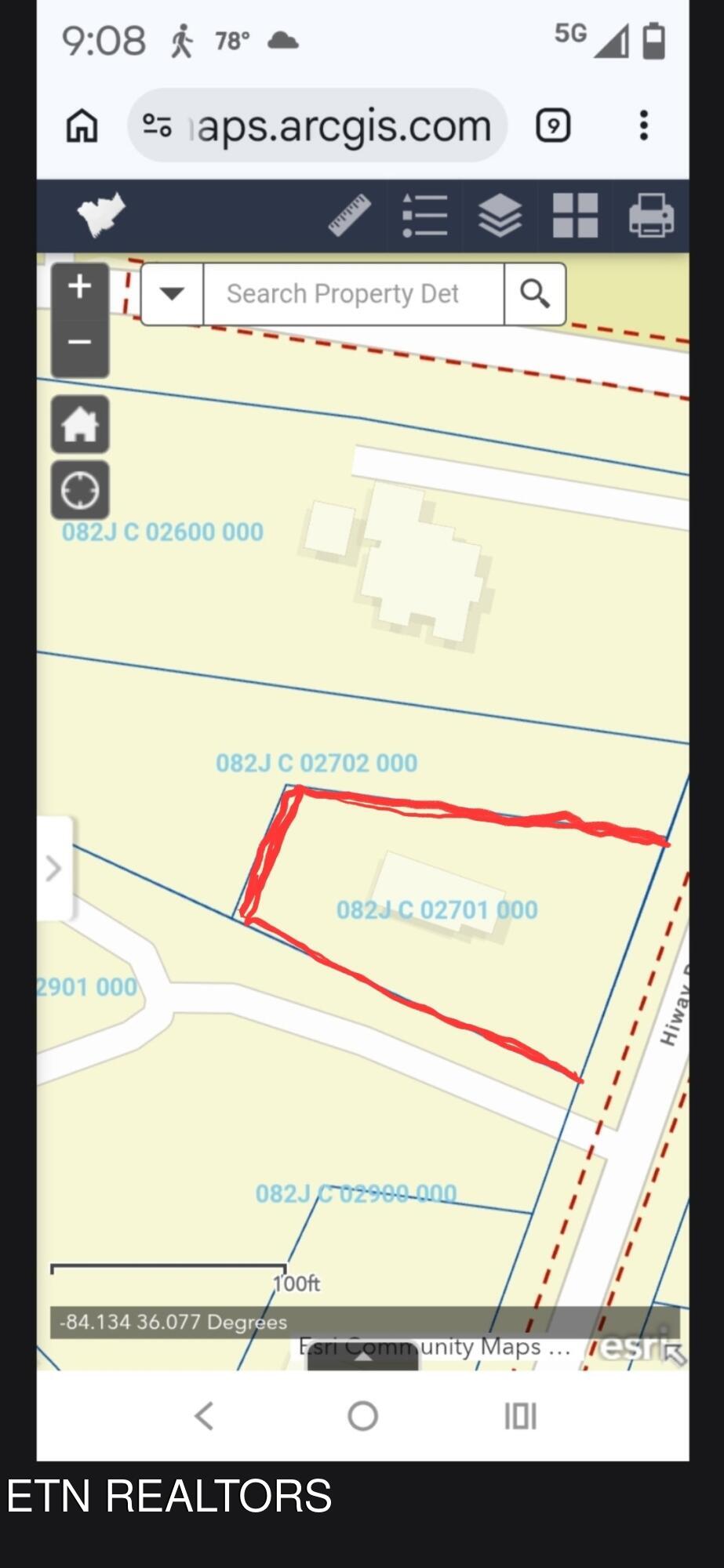
Task: Open the browser overflow menu
Action: (x=644, y=125)
